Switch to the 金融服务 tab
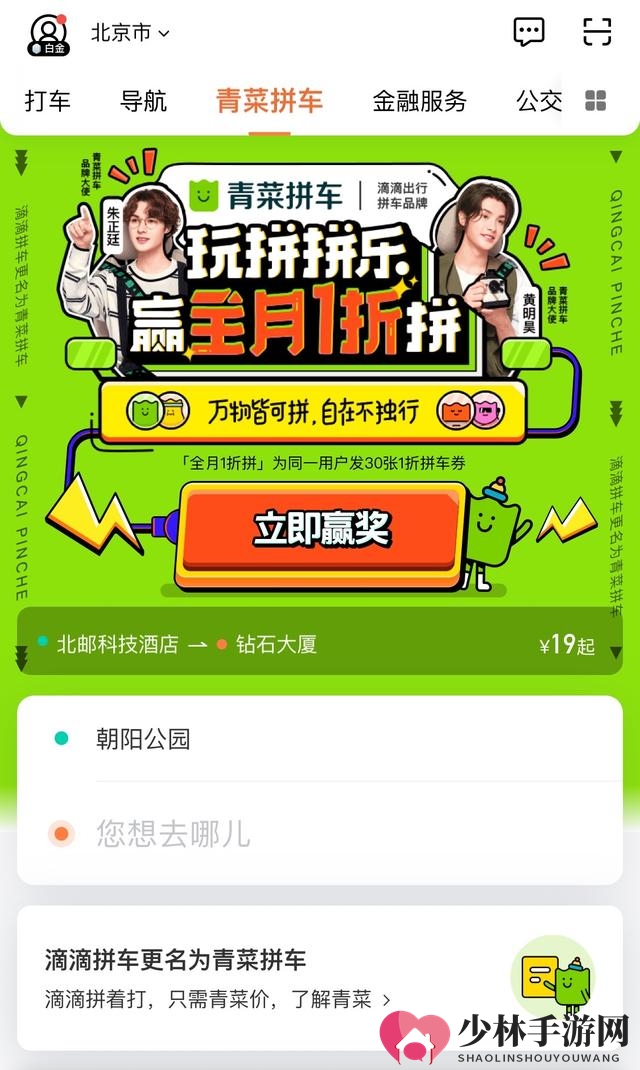 pos(419,101)
